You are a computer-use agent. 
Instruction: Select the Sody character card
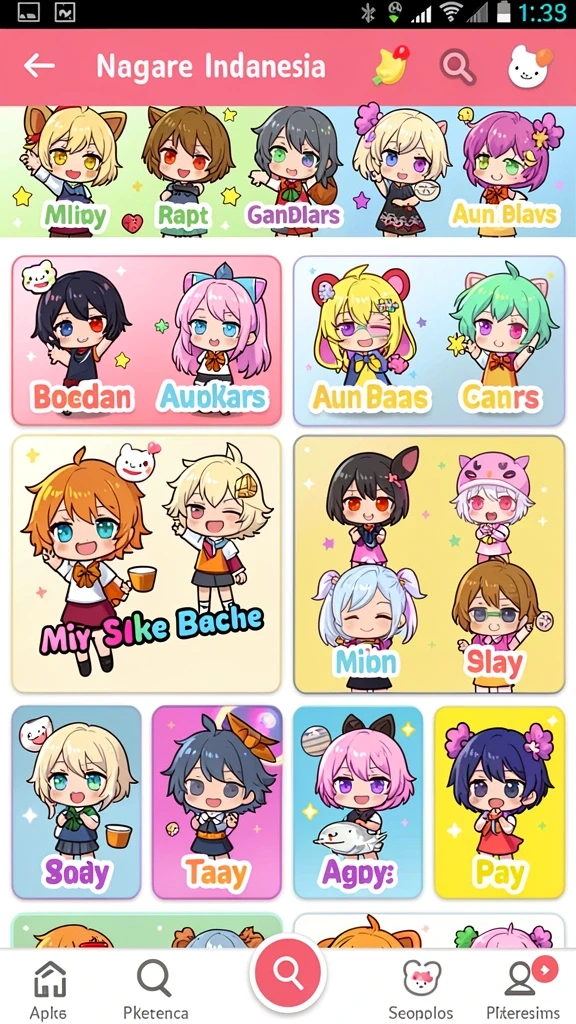pyautogui.click(x=76, y=802)
